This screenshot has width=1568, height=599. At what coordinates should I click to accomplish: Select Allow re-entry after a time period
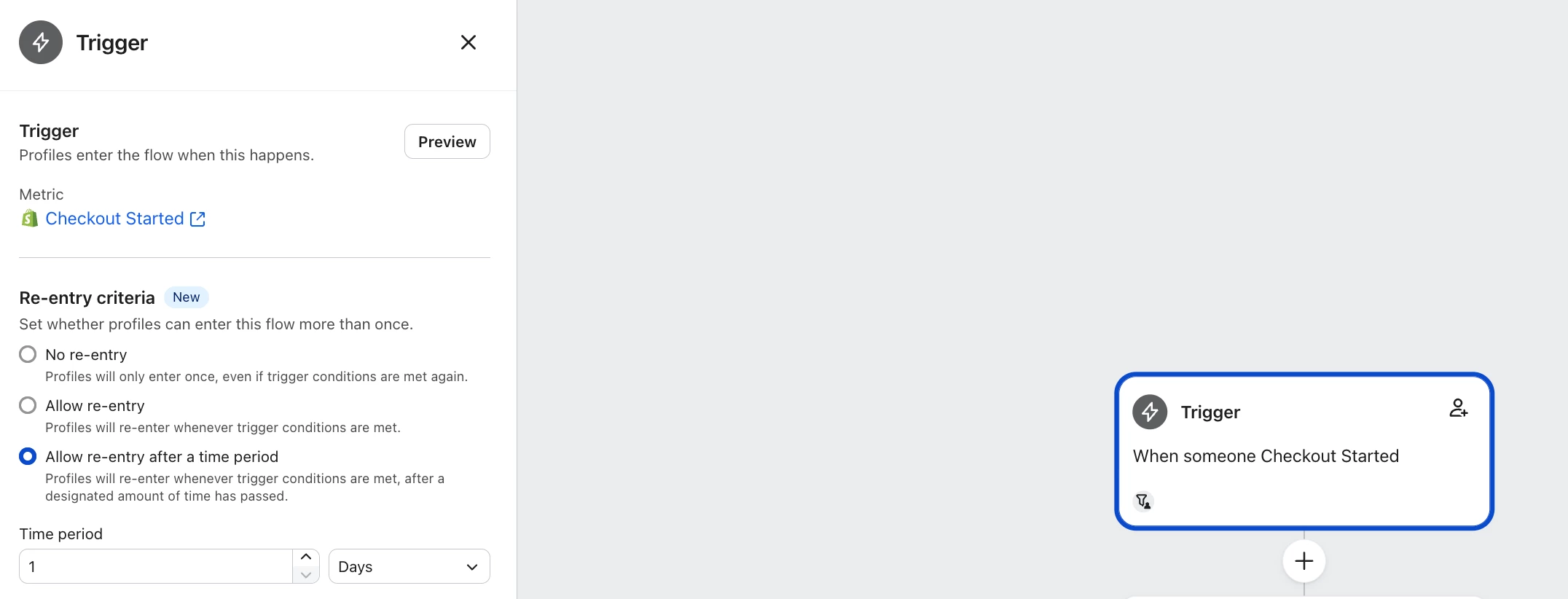click(28, 457)
